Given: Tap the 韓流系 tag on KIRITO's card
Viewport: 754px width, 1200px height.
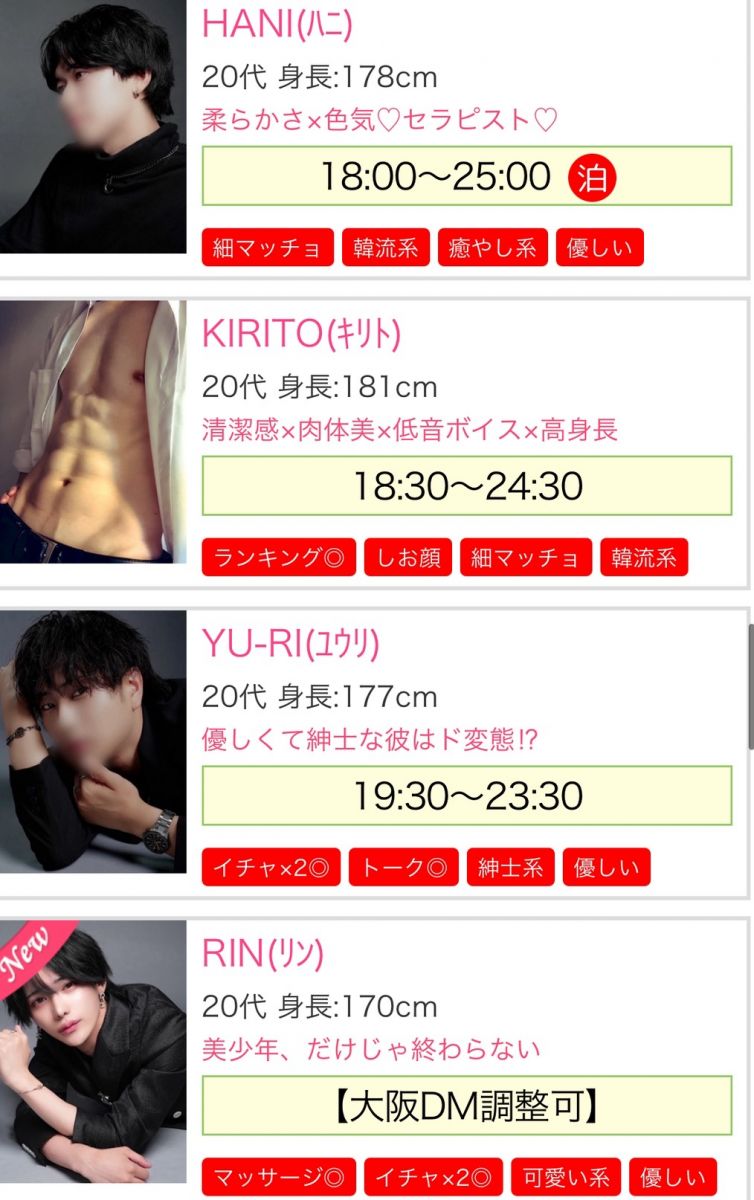Looking at the screenshot, I should pyautogui.click(x=644, y=558).
